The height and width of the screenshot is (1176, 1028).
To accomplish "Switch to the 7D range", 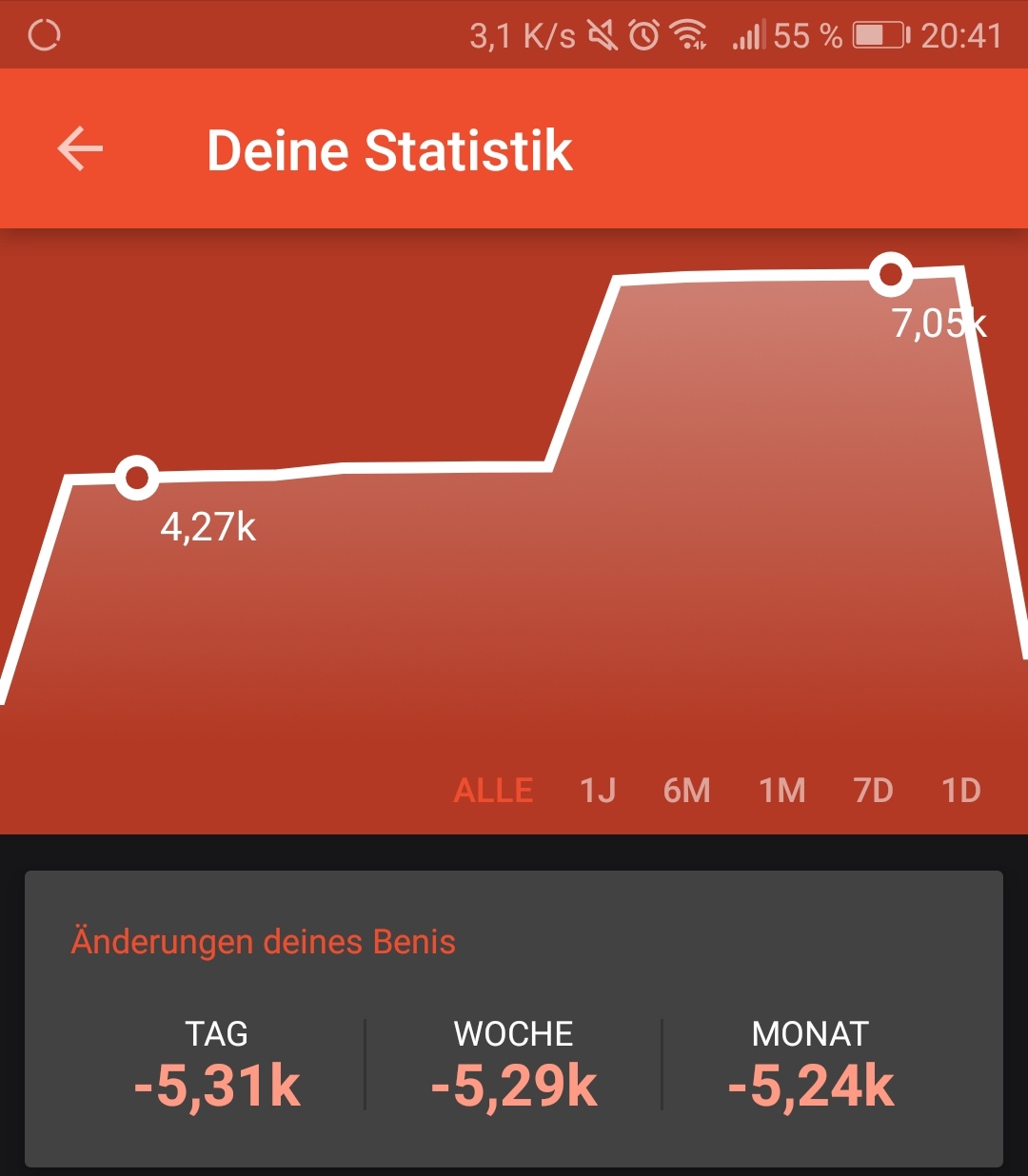I will (x=873, y=791).
